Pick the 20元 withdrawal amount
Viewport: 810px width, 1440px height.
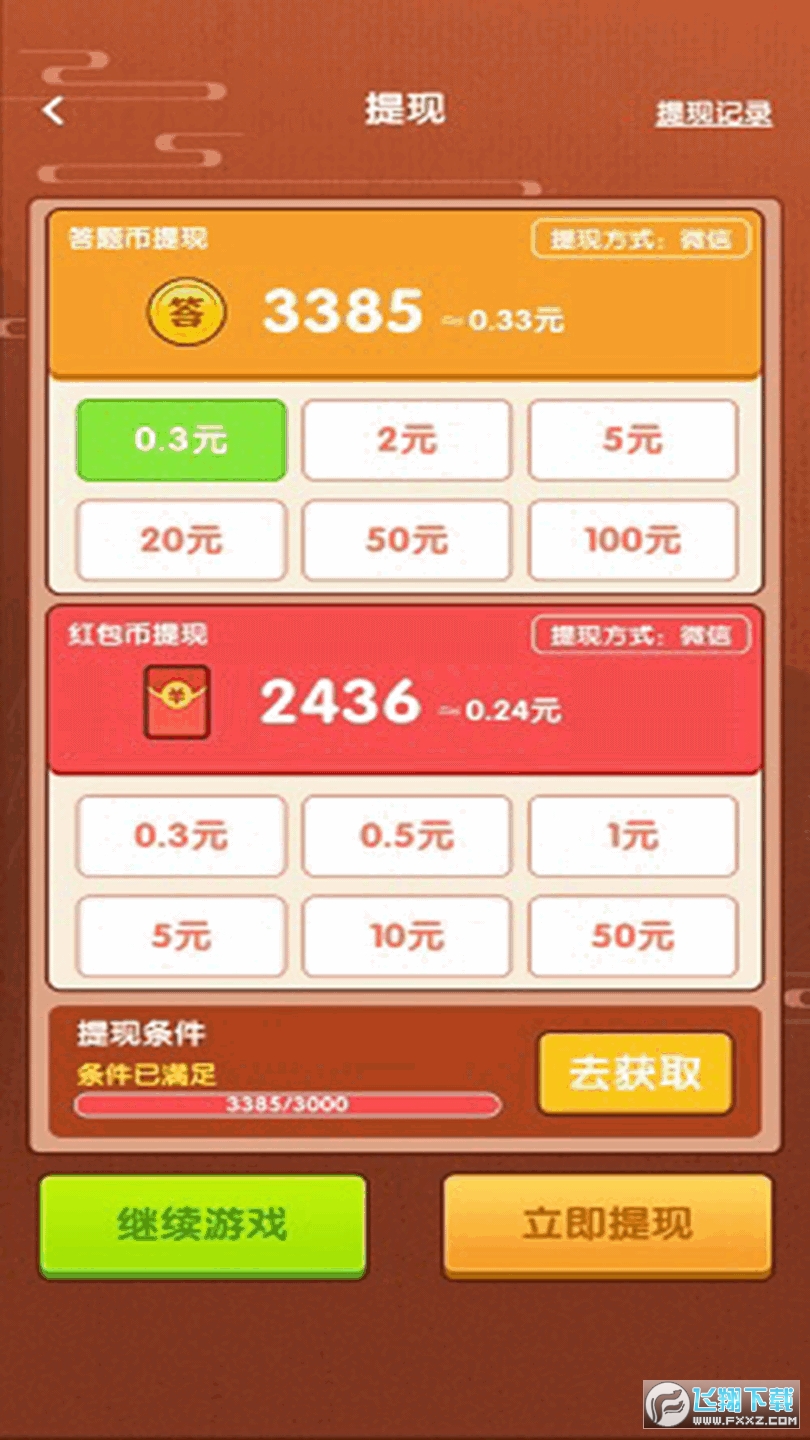pyautogui.click(x=181, y=541)
